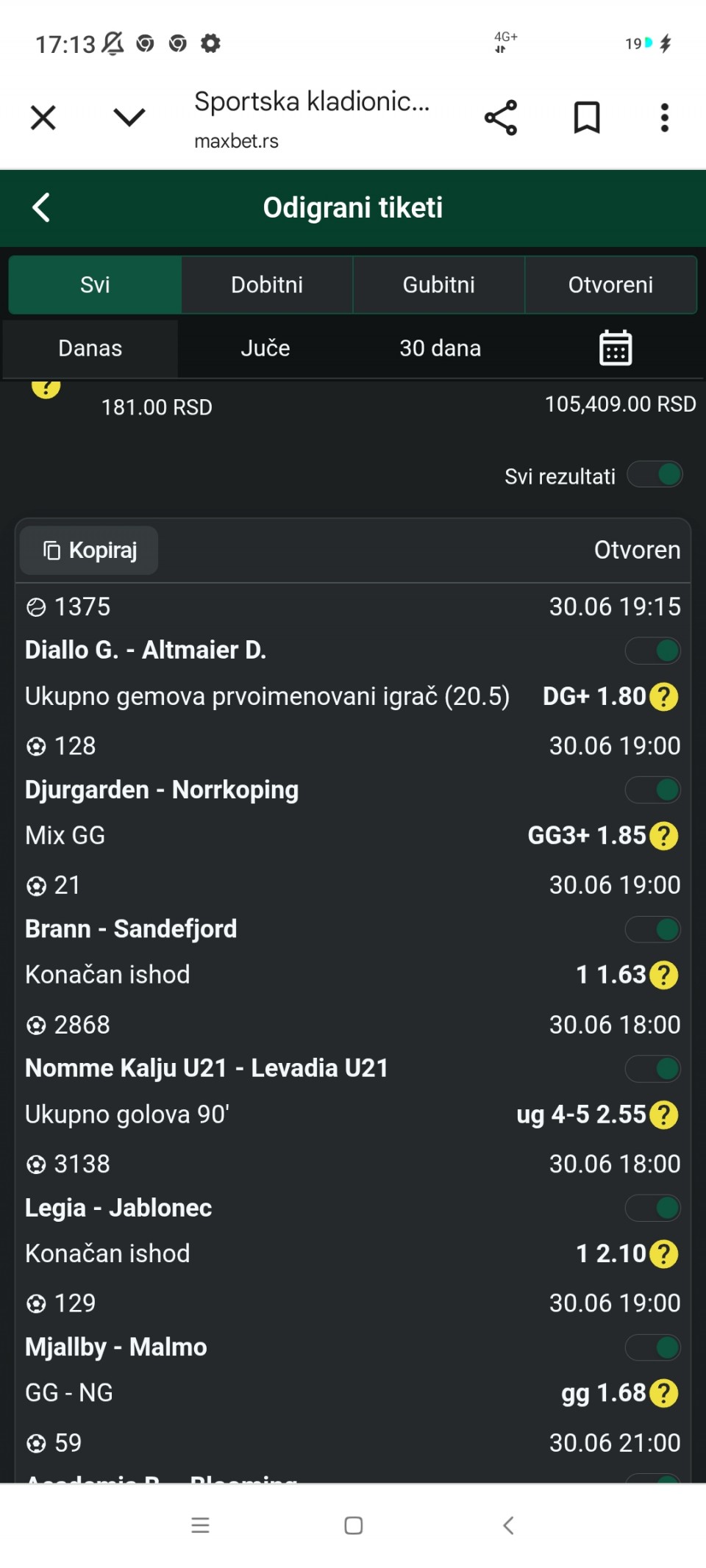Open the question mark next to GG3+ 1.85

click(x=664, y=836)
